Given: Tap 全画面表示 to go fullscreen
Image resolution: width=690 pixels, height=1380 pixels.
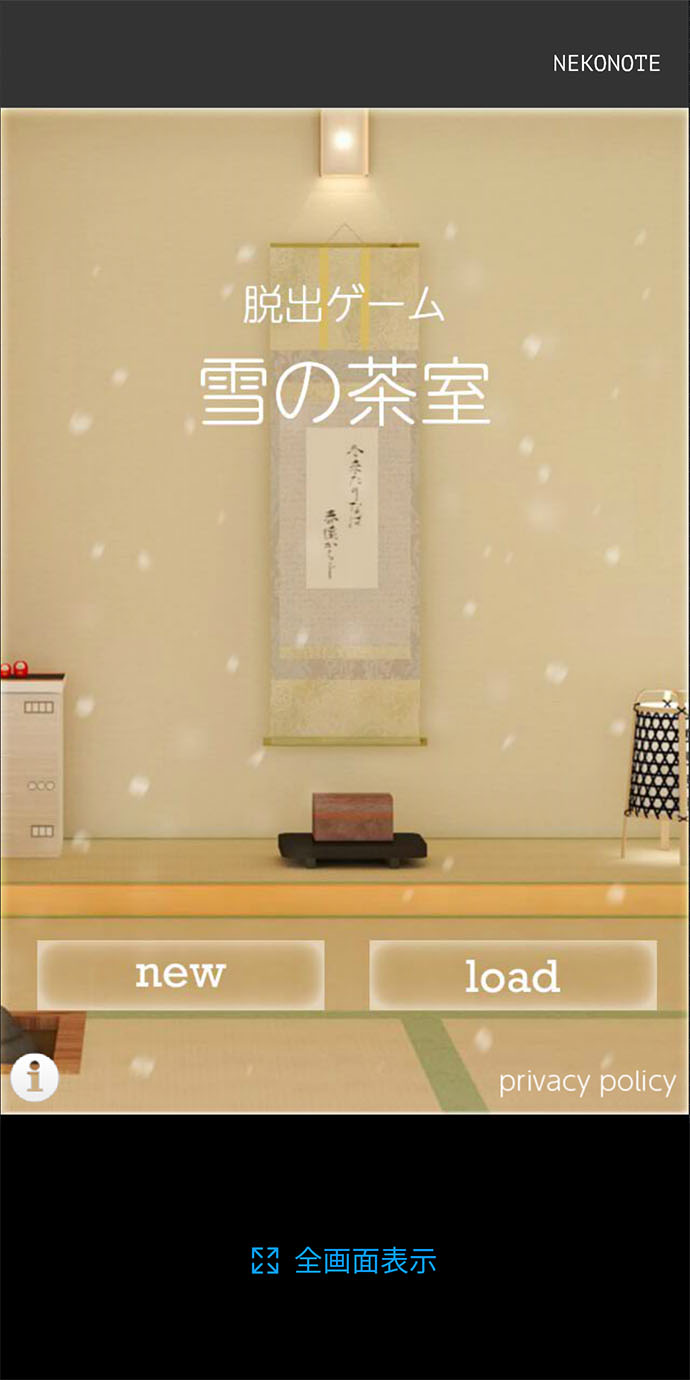Looking at the screenshot, I should pos(345,1260).
